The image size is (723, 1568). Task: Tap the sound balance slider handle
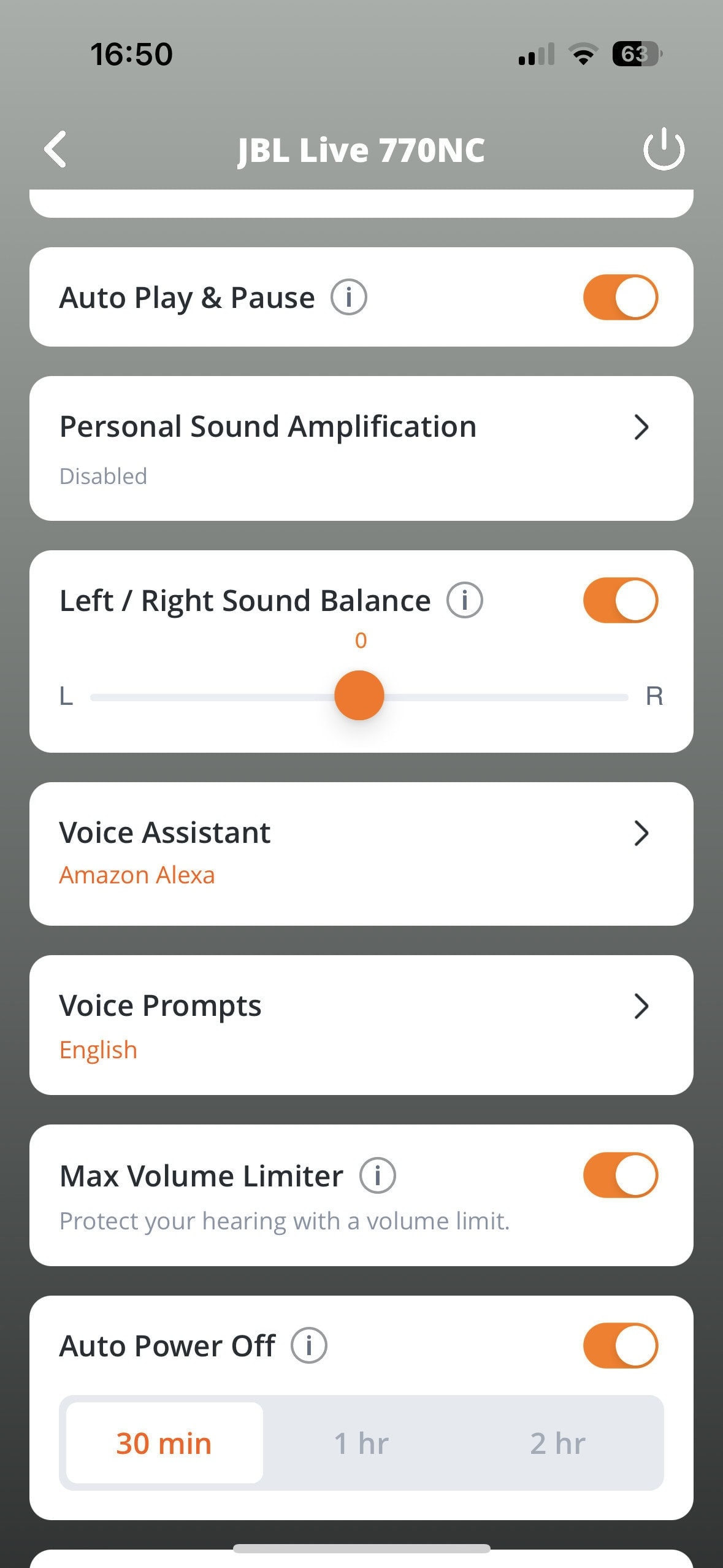pyautogui.click(x=359, y=696)
